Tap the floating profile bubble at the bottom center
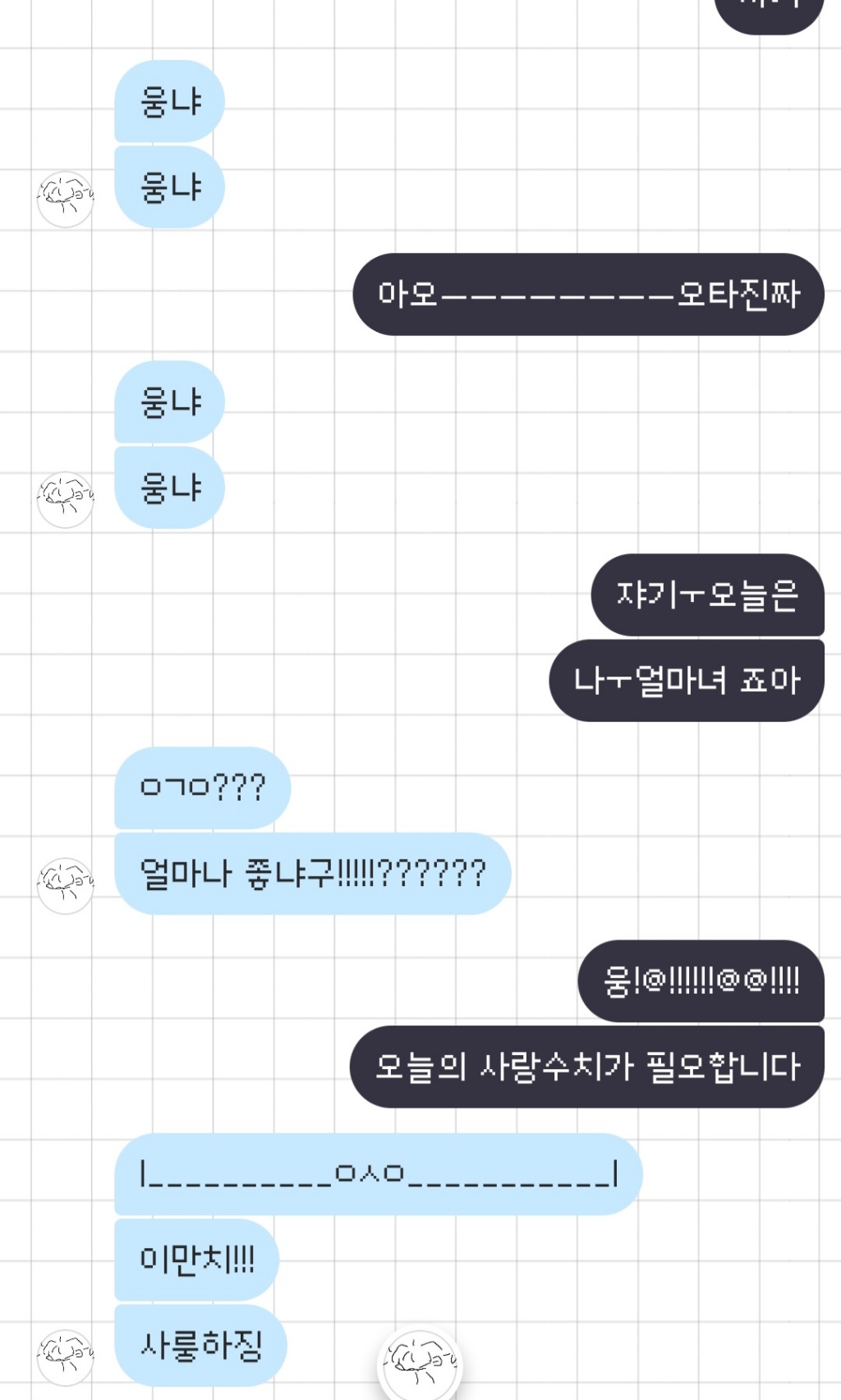 point(420,1365)
